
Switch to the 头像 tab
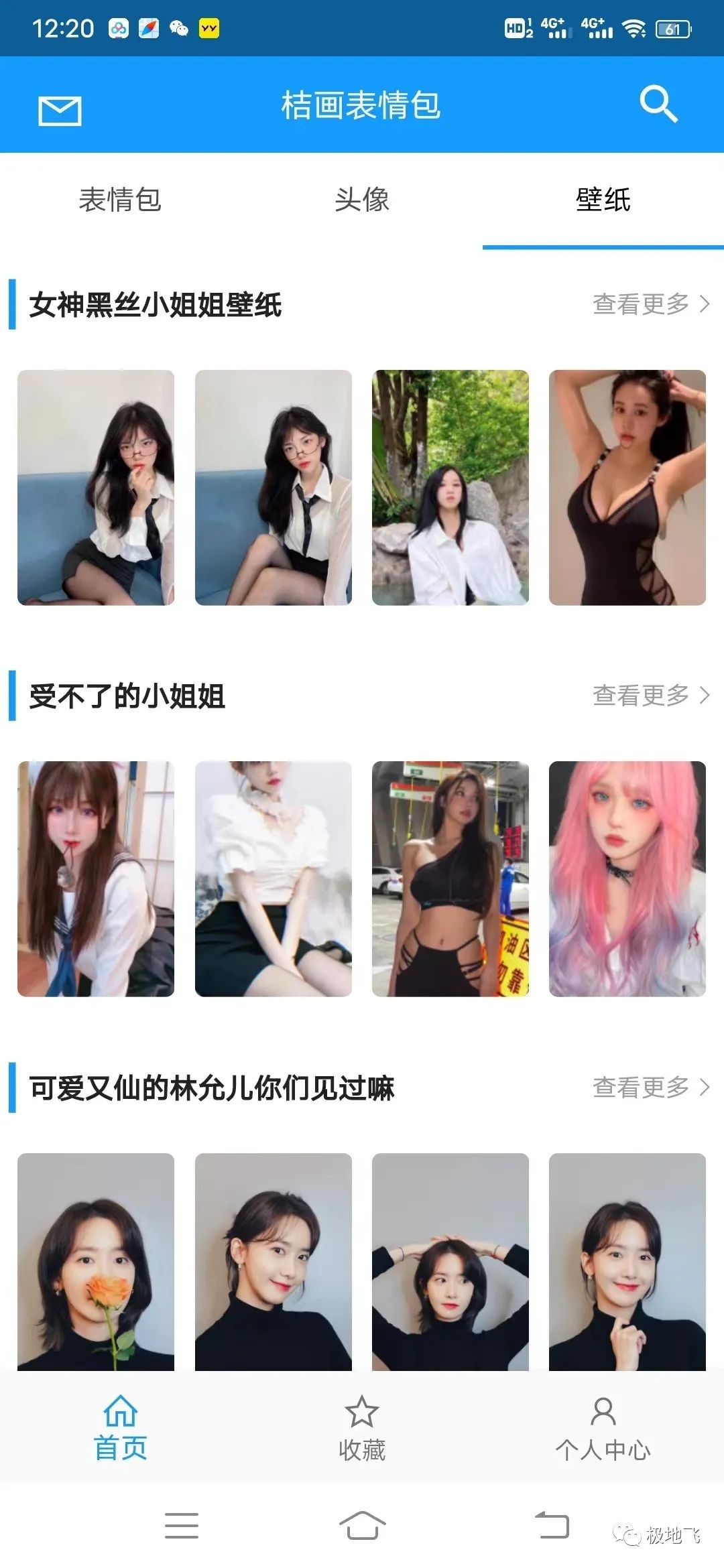(x=362, y=200)
